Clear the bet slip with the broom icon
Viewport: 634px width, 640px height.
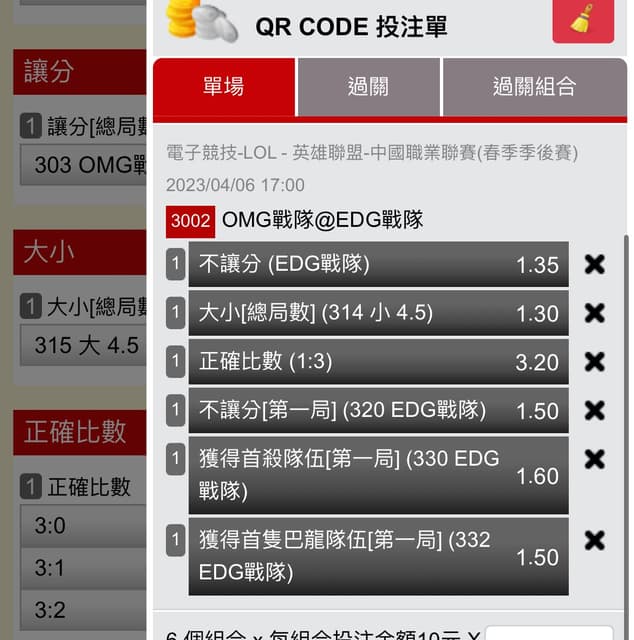click(x=583, y=20)
